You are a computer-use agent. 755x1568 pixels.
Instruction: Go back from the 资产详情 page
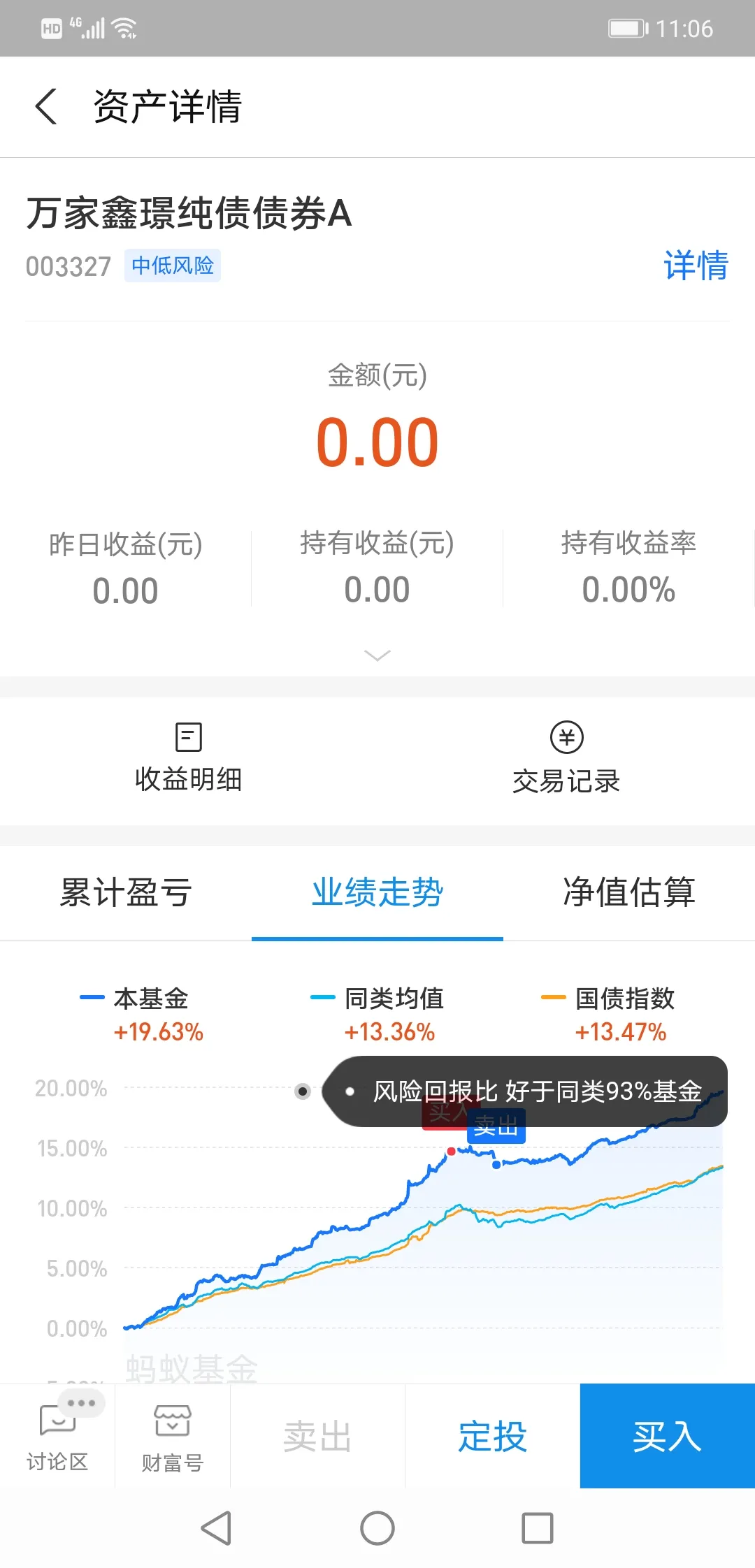click(46, 107)
